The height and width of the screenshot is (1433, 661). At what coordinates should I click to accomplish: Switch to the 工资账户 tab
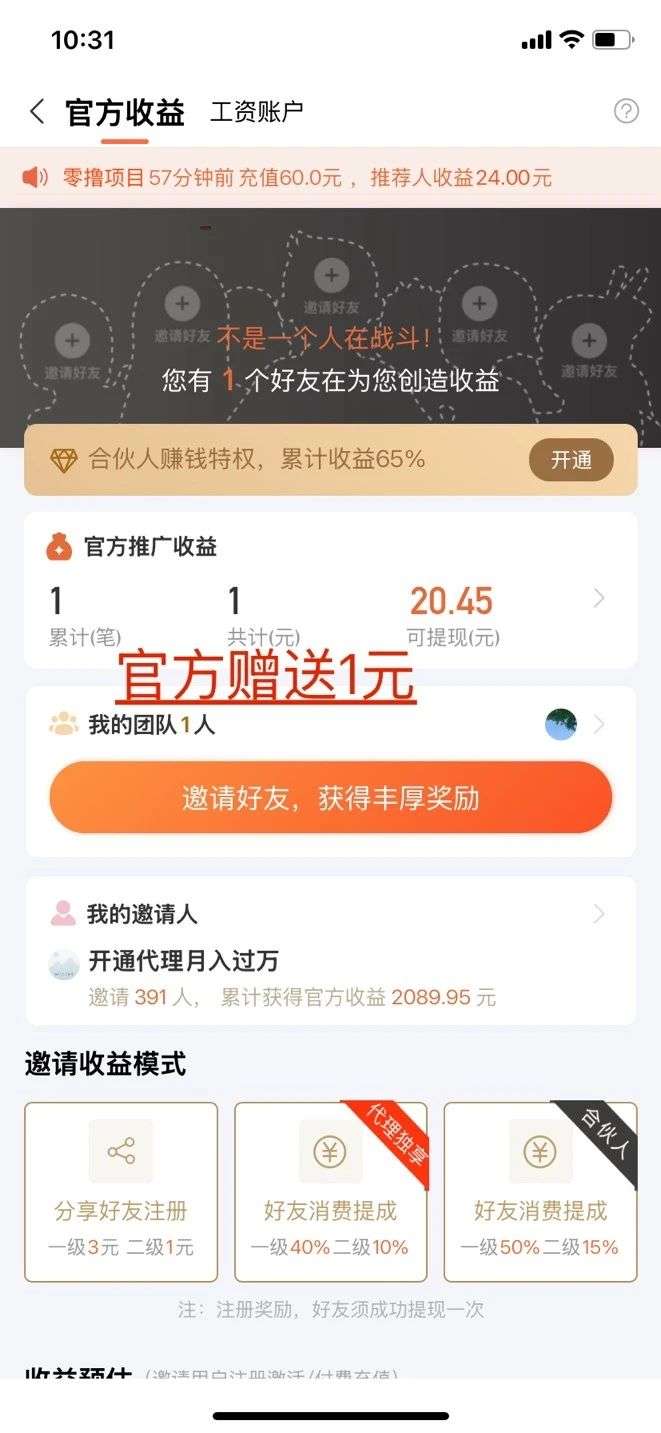pyautogui.click(x=256, y=112)
